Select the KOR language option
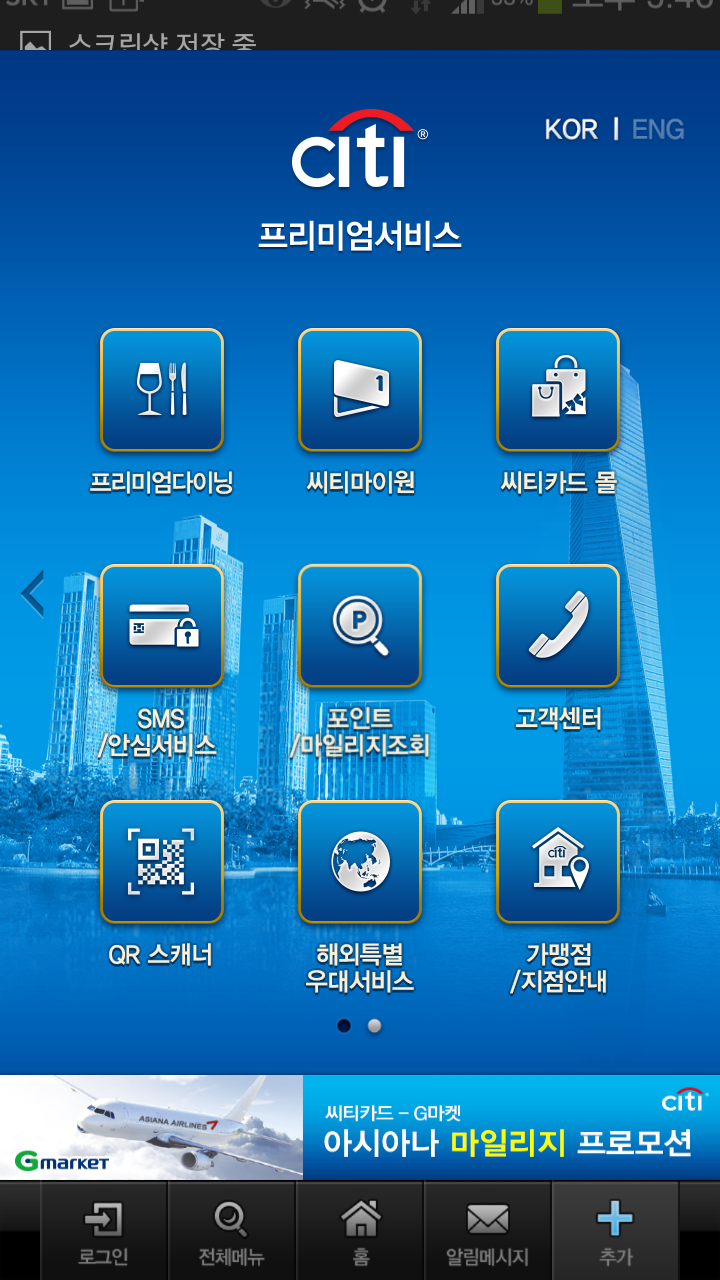 [x=571, y=129]
